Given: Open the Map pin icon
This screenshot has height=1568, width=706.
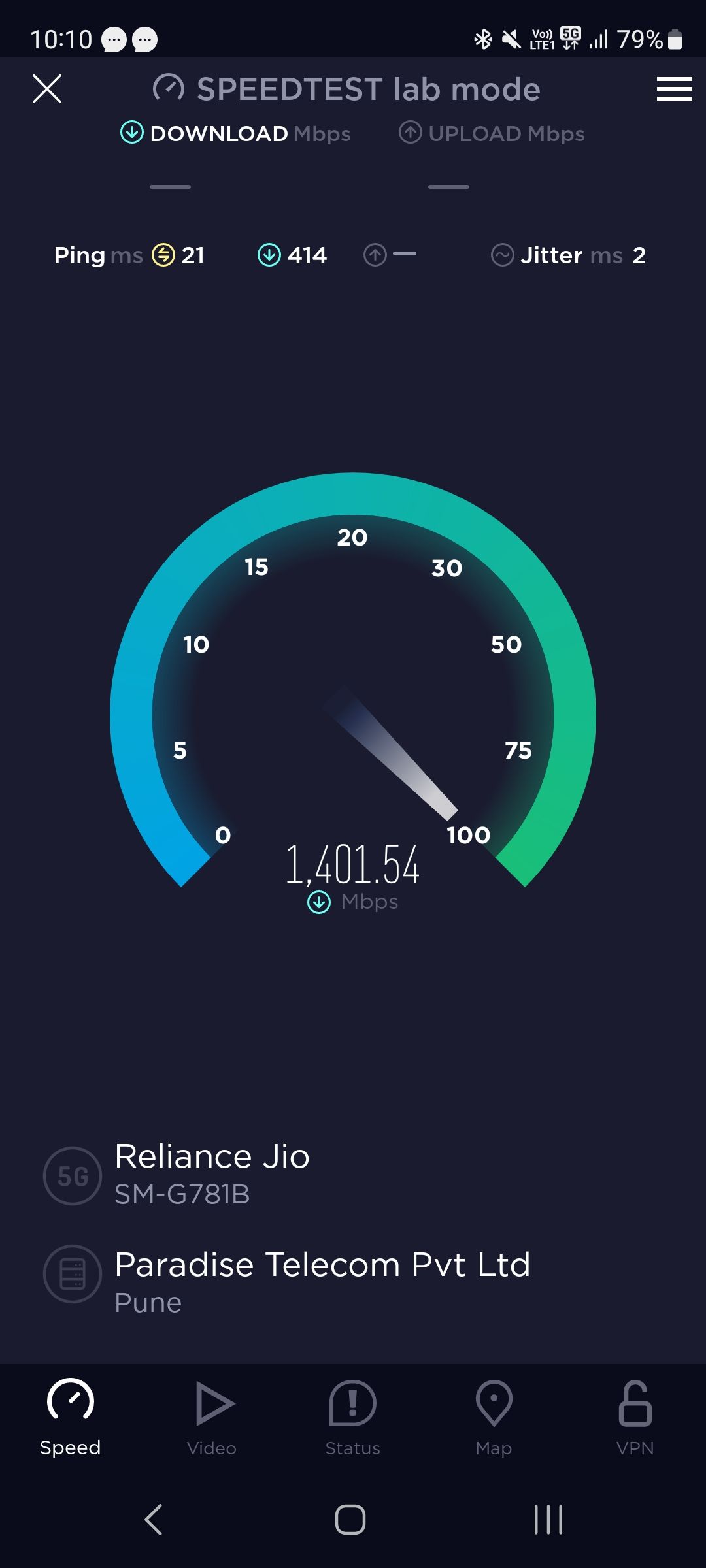Looking at the screenshot, I should tap(494, 1403).
